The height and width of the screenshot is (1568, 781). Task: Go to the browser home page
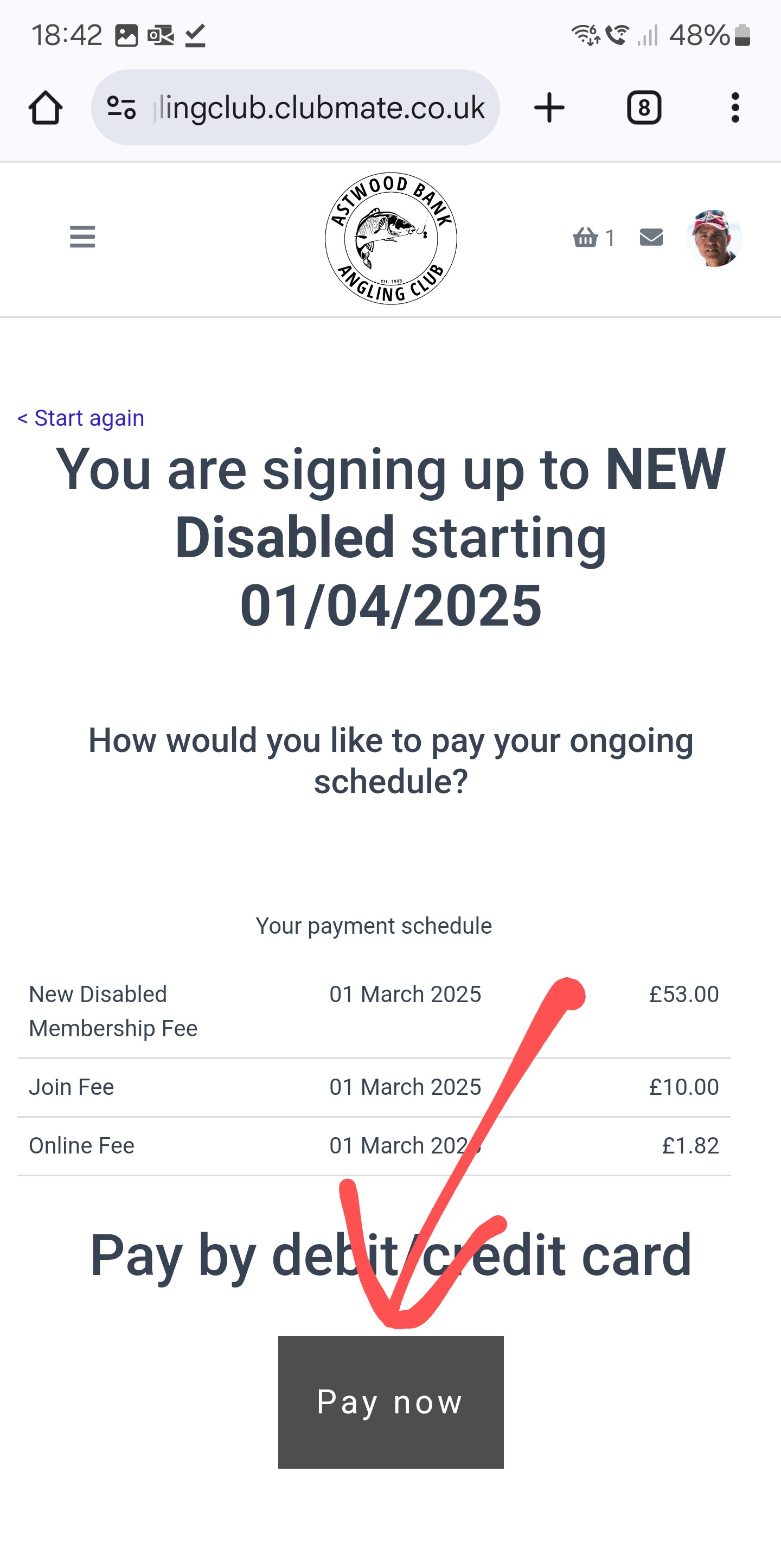[46, 108]
